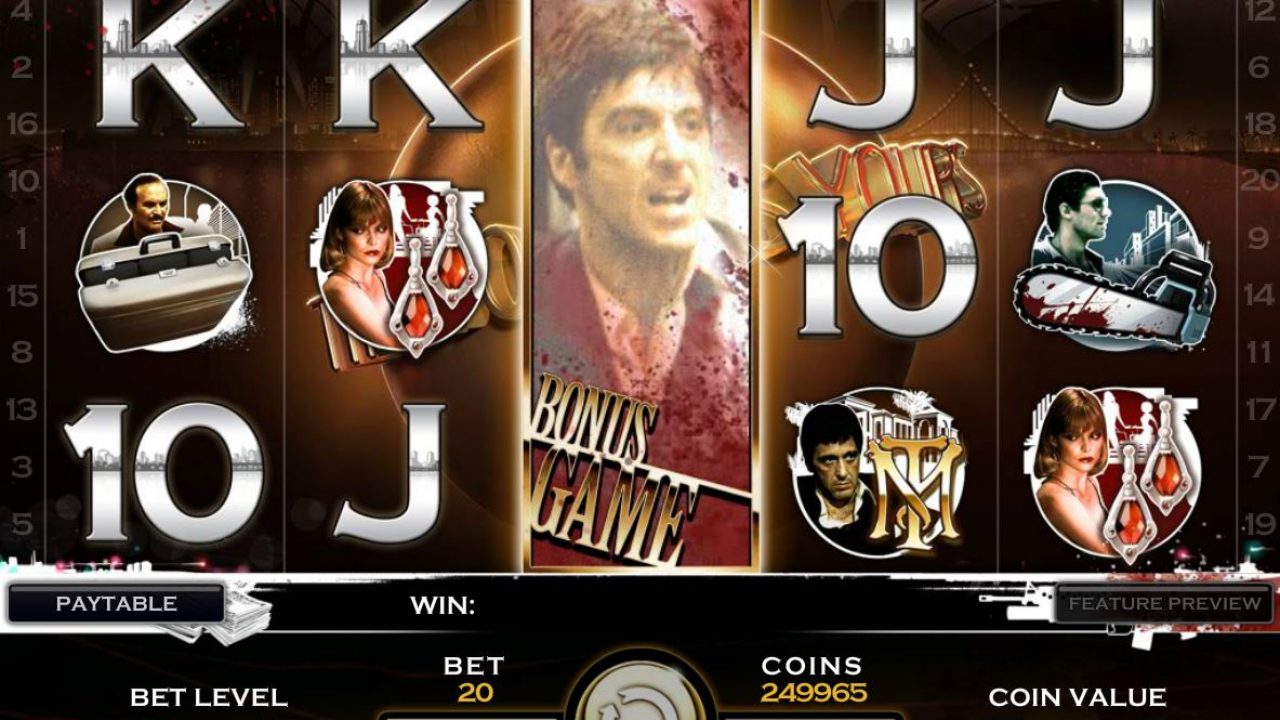Spin the reels with the round button
The height and width of the screenshot is (720, 1280).
click(641, 696)
